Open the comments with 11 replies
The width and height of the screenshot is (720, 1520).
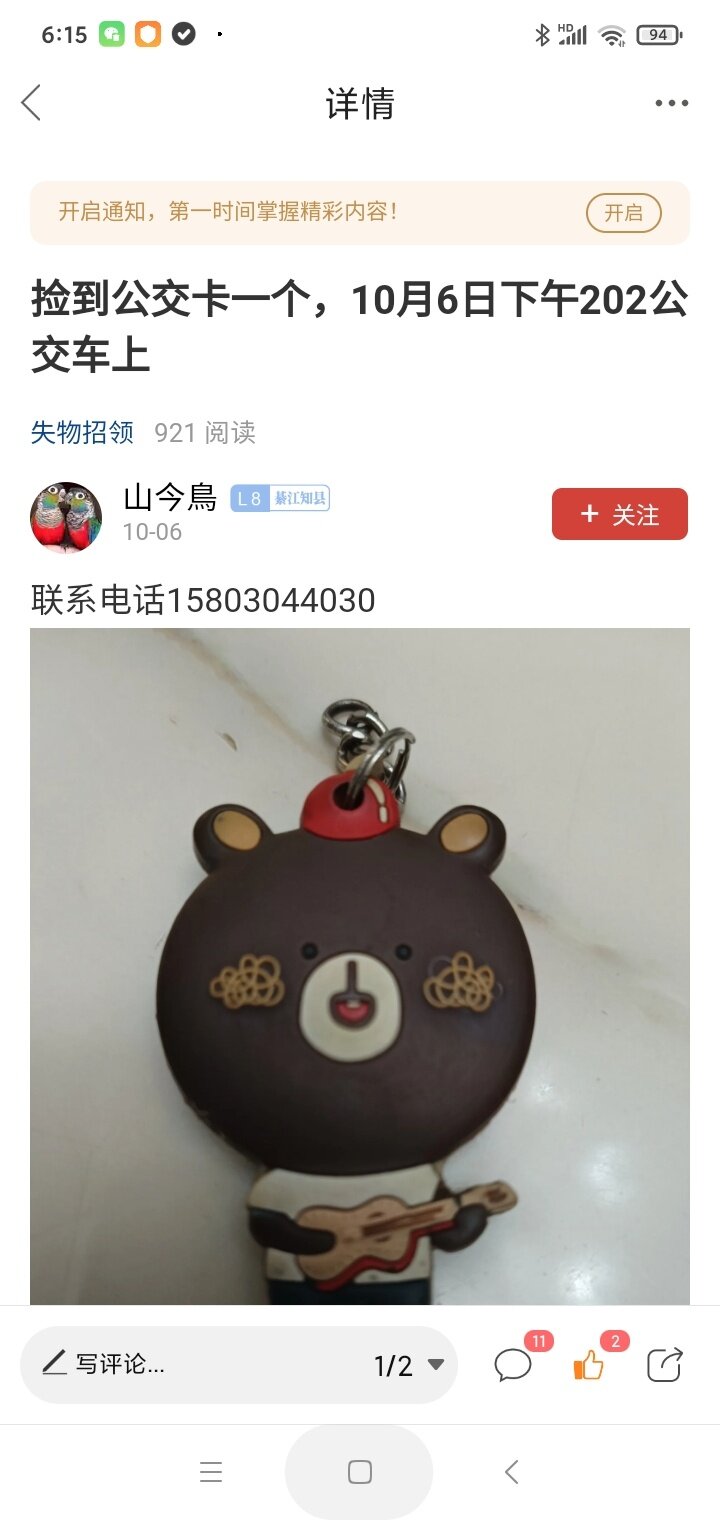tap(514, 1365)
